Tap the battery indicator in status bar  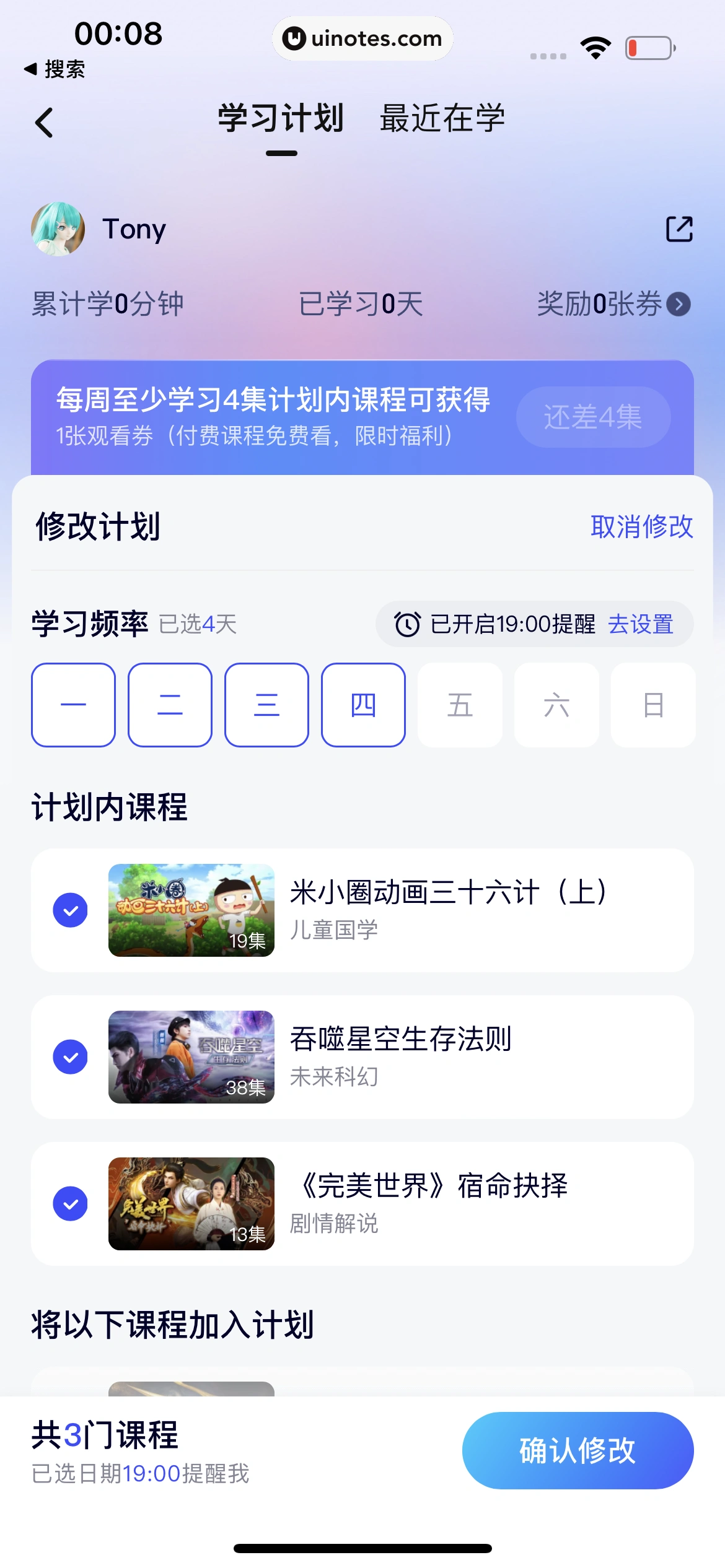648,46
